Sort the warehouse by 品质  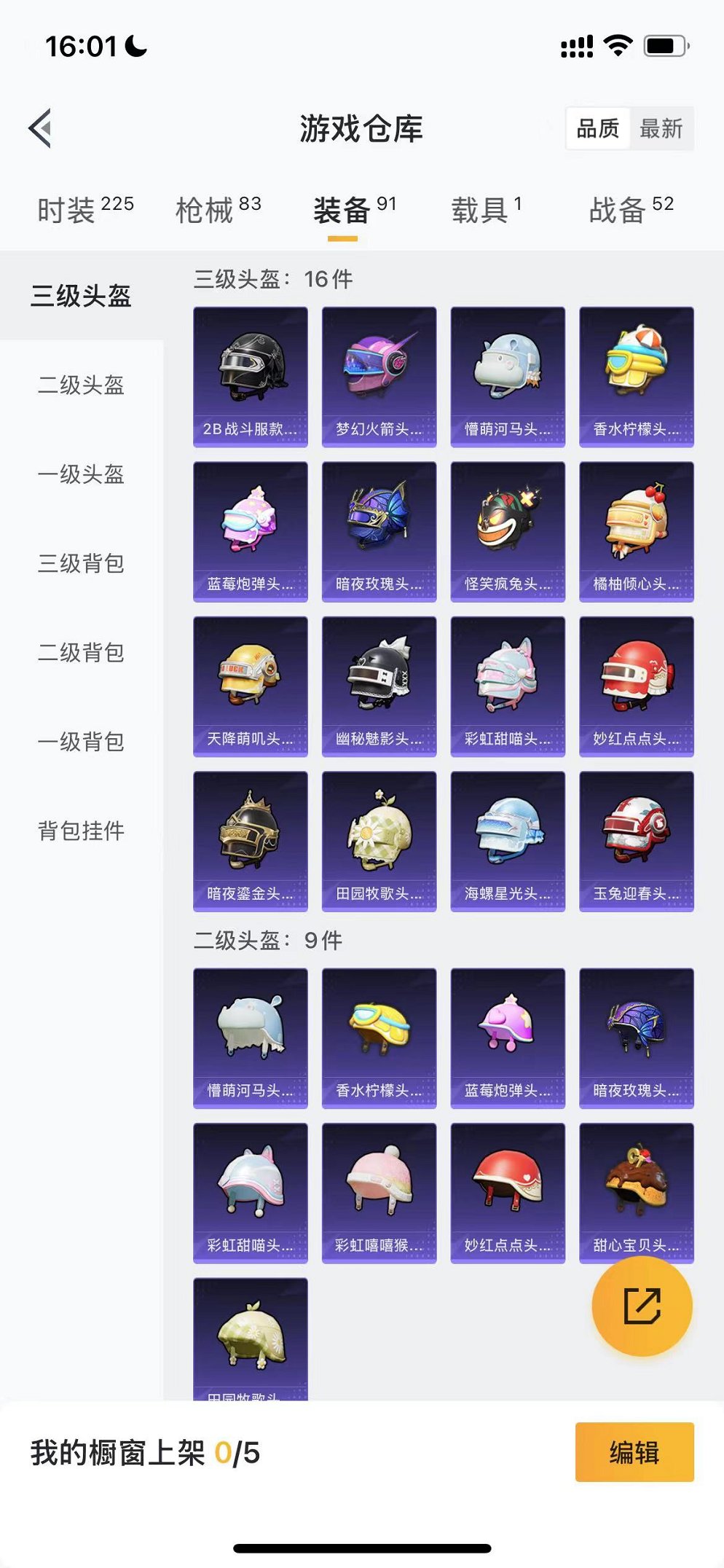[597, 129]
